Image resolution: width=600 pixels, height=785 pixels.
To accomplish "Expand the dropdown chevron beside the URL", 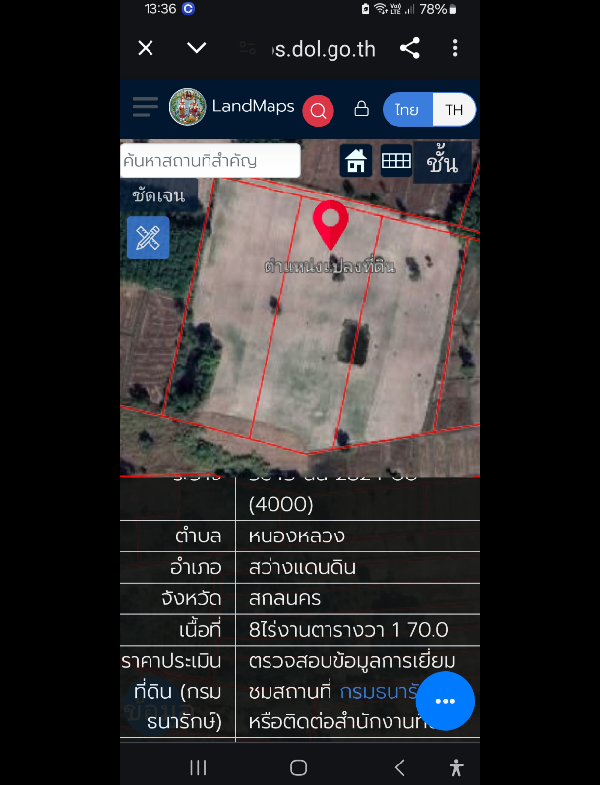I will (x=197, y=48).
